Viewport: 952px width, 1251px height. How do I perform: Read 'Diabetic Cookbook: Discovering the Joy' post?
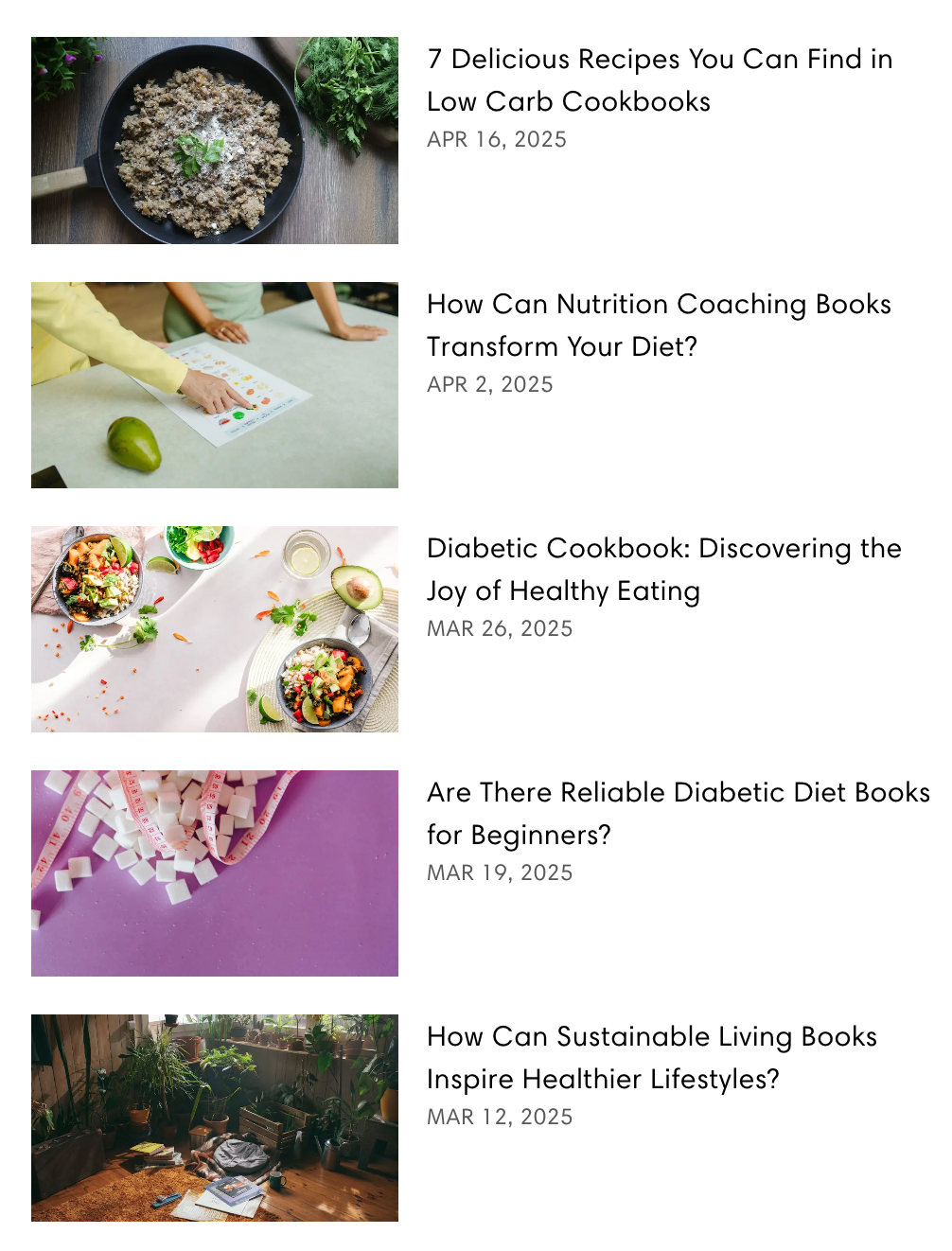tap(662, 569)
